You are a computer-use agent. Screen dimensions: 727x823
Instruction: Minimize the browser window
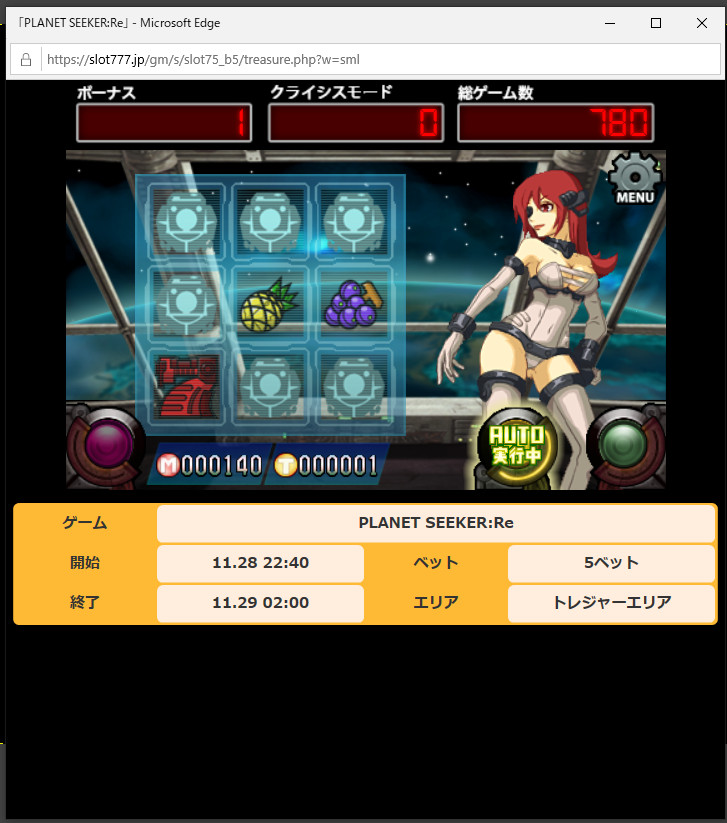point(610,23)
